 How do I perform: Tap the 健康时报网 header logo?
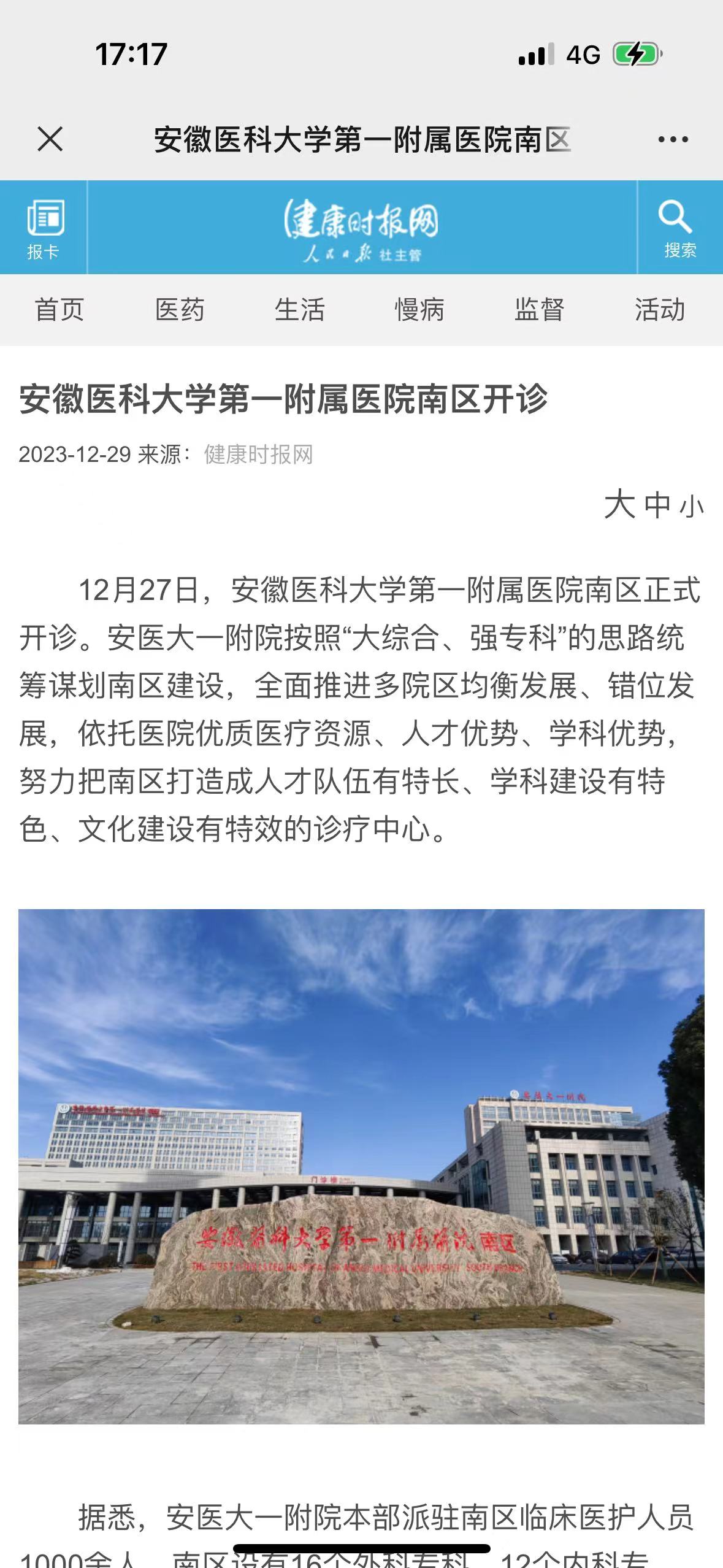(362, 228)
